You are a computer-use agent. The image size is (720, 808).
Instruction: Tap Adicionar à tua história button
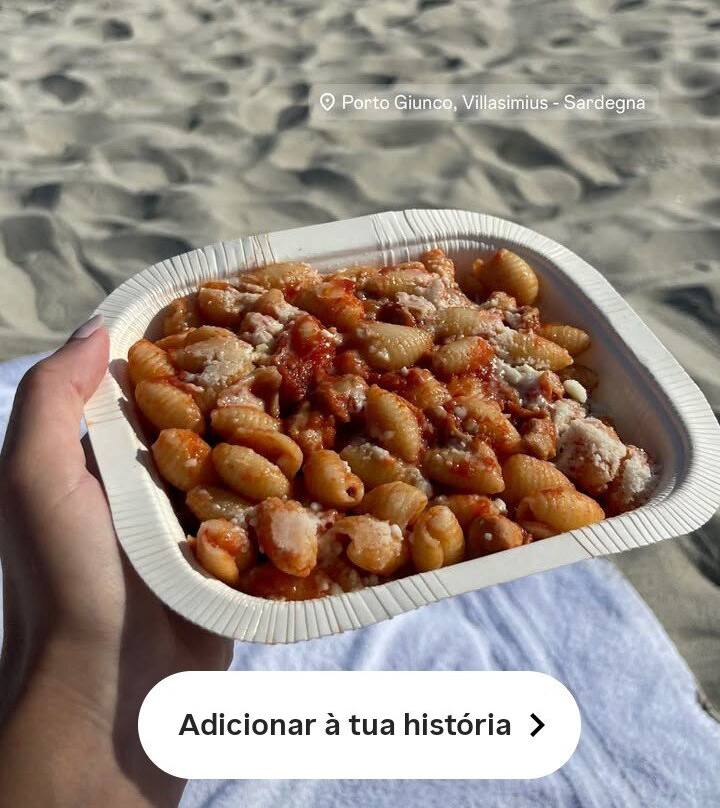coord(359,725)
